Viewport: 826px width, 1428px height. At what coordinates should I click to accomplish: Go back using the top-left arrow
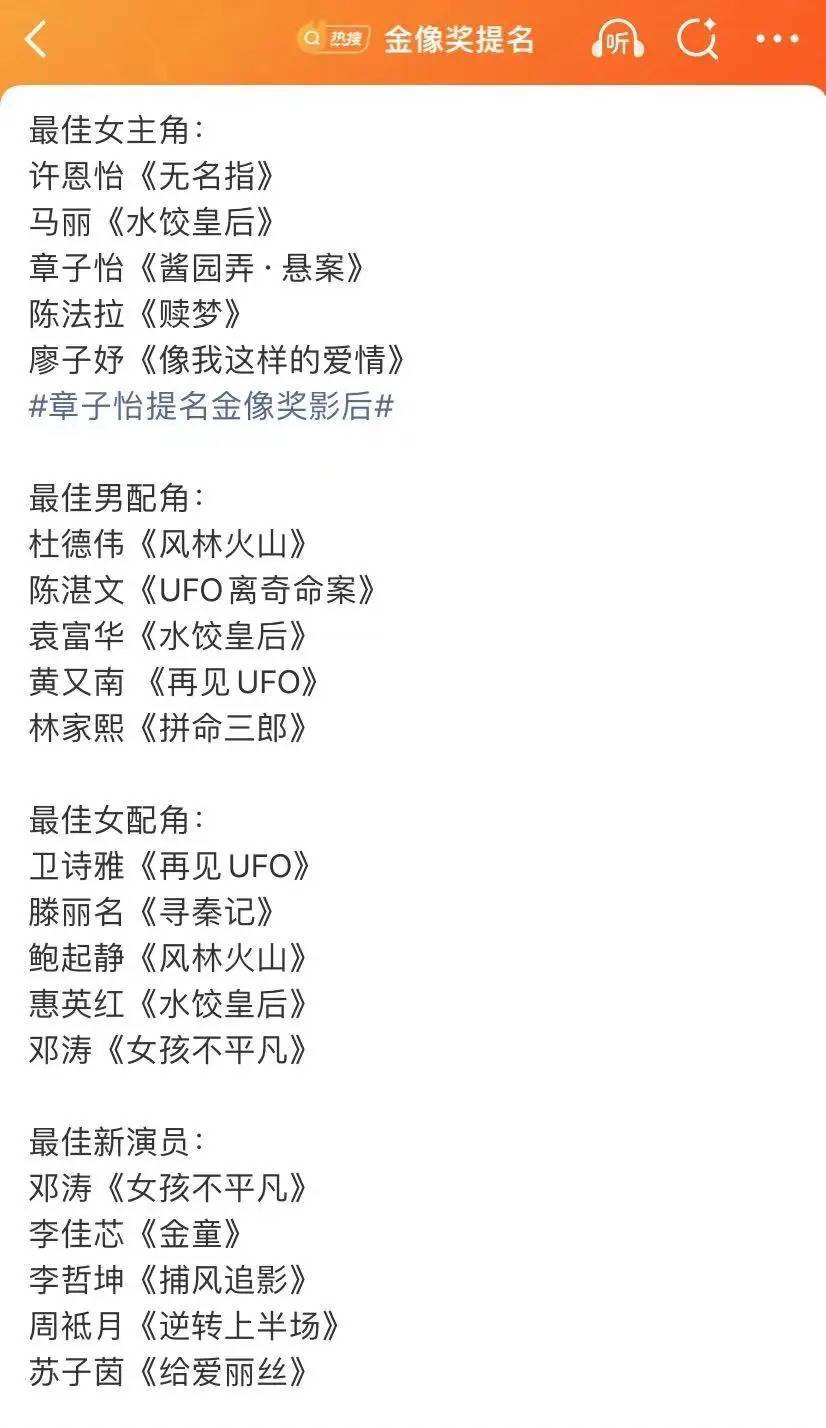[36, 40]
